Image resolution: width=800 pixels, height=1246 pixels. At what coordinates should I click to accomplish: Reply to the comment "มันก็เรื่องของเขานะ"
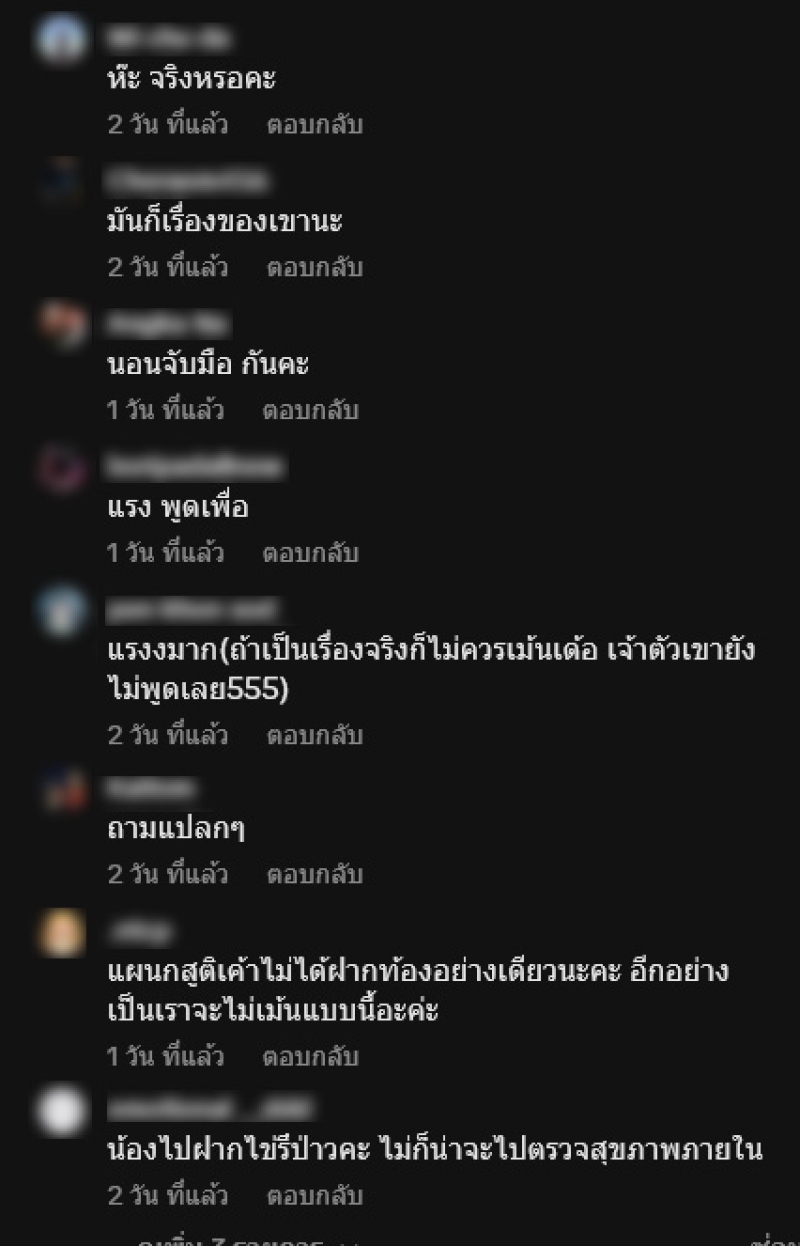tap(314, 268)
